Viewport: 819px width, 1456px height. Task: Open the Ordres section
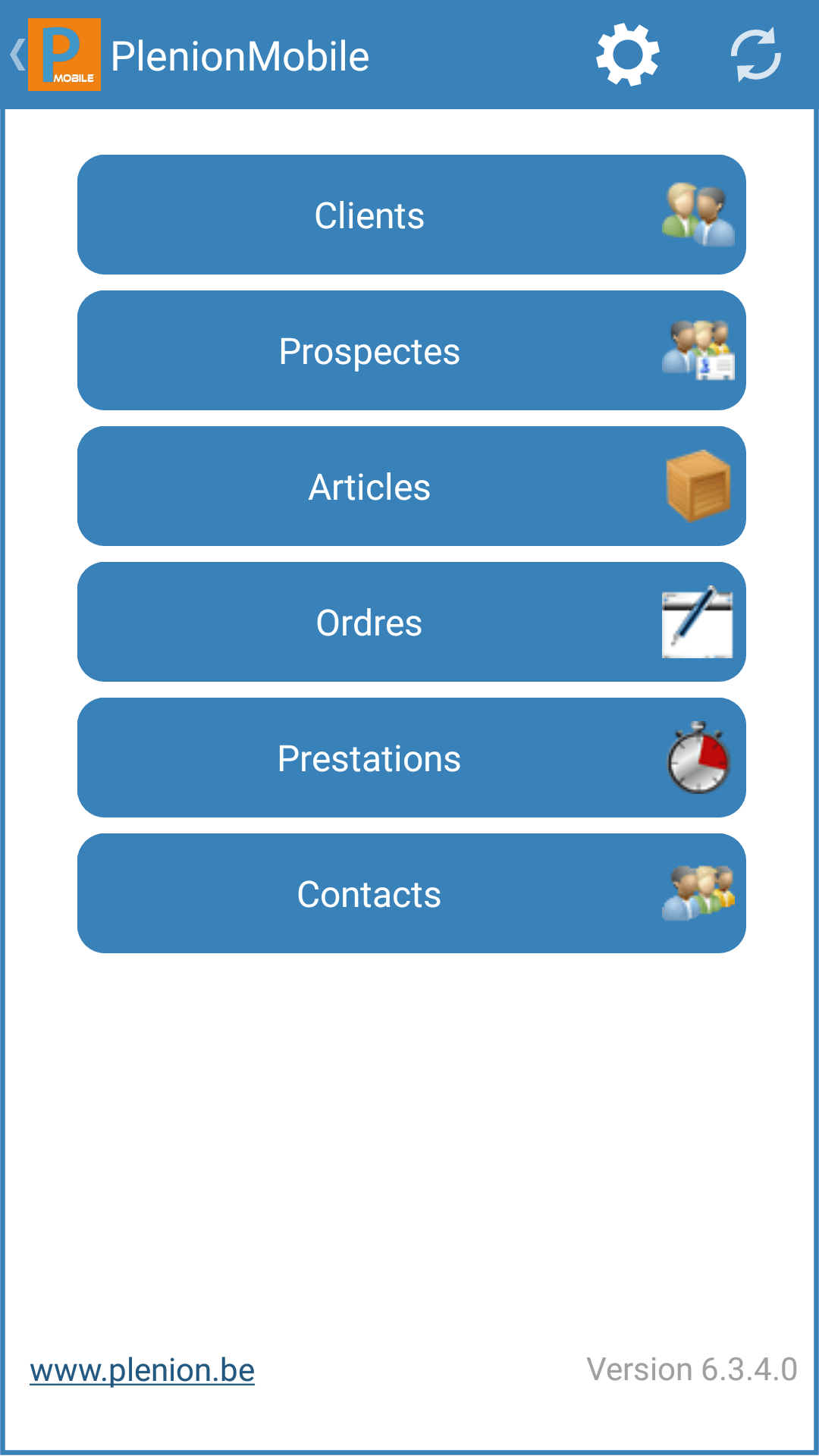pyautogui.click(x=411, y=622)
